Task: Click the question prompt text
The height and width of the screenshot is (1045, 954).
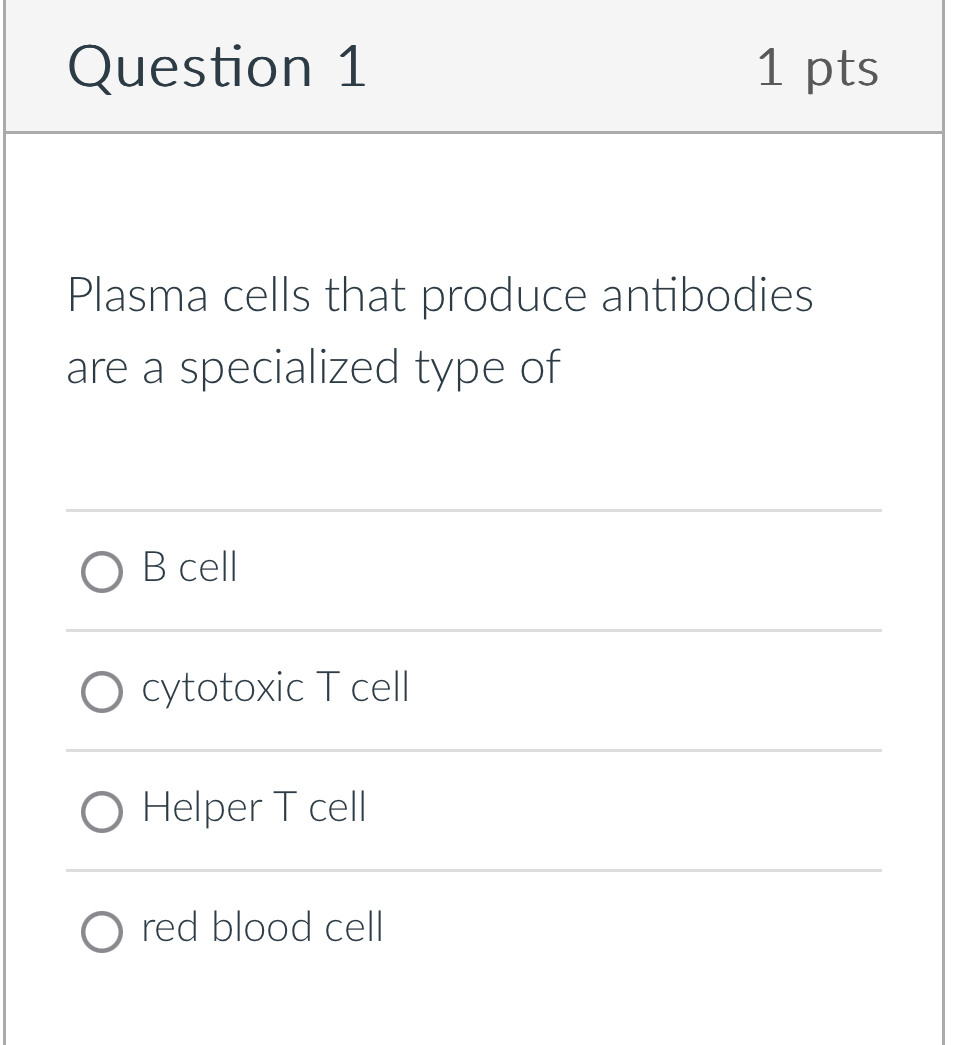Action: pyautogui.click(x=440, y=330)
